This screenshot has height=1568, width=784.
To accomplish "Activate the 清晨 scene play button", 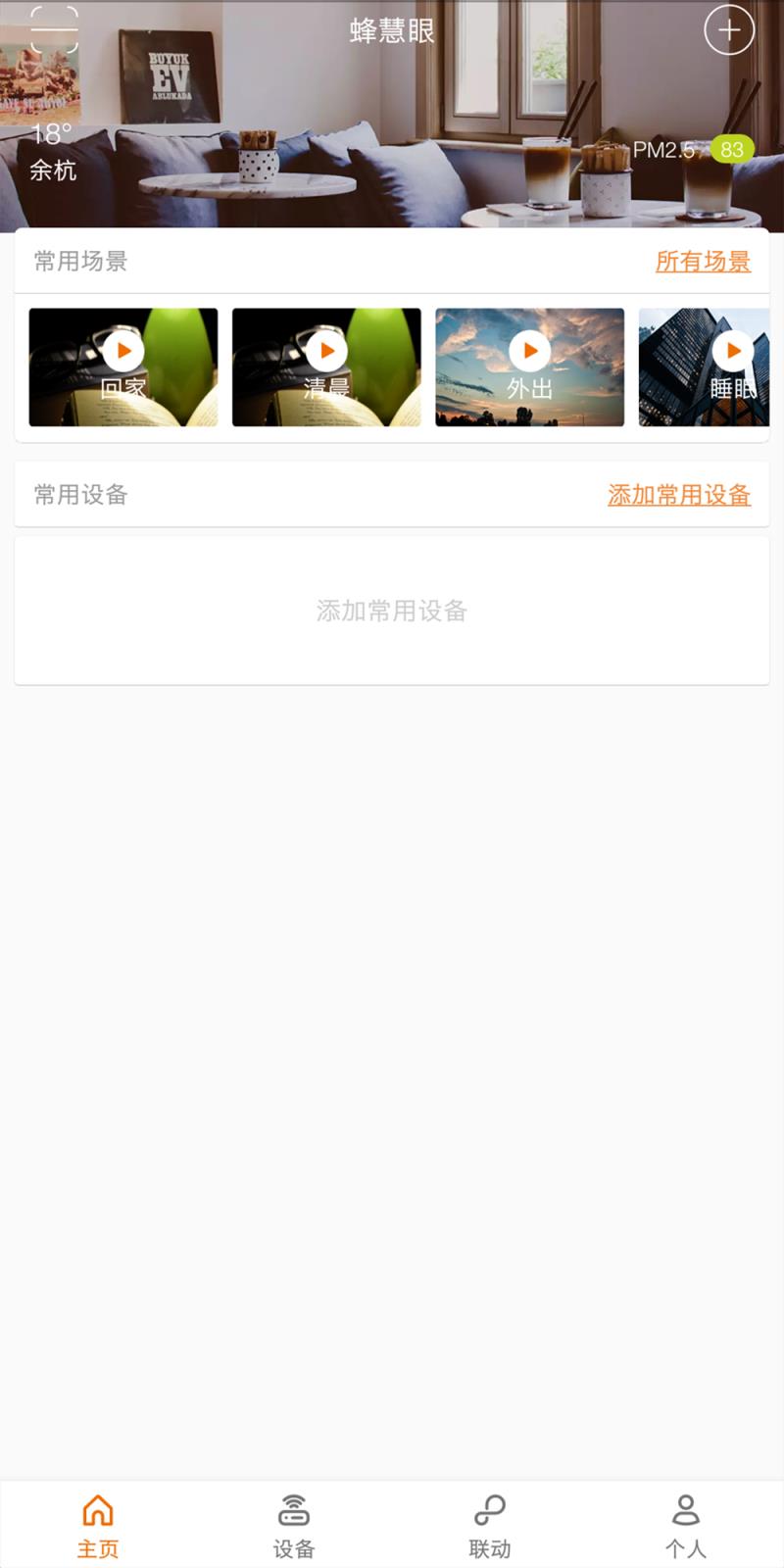I will click(x=326, y=351).
